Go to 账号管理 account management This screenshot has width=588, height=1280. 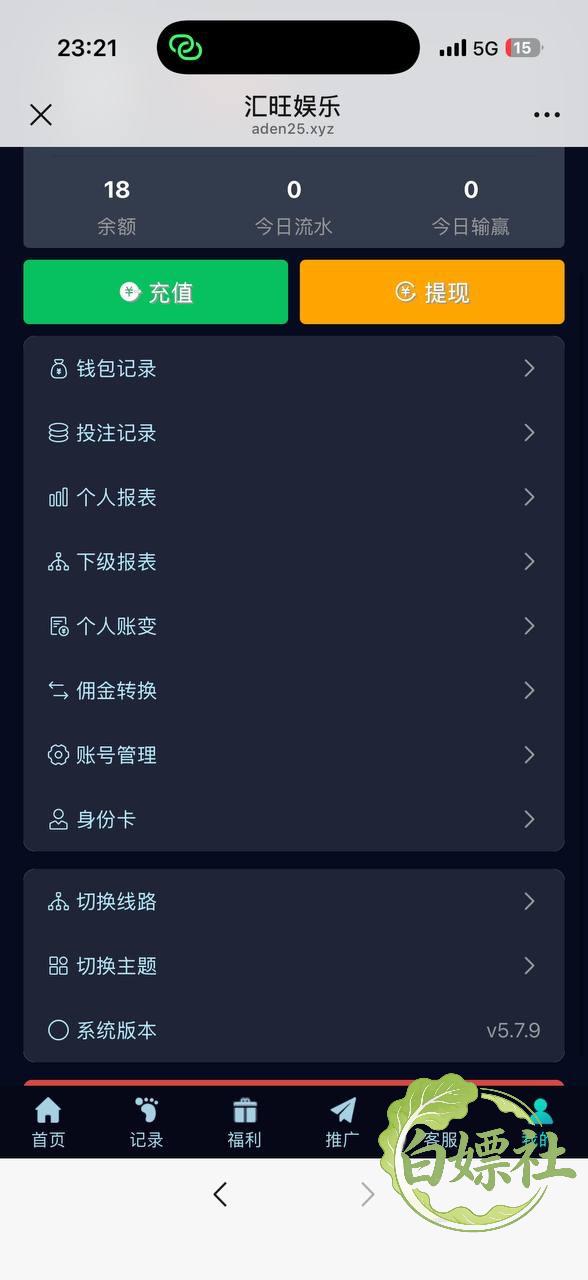point(294,755)
